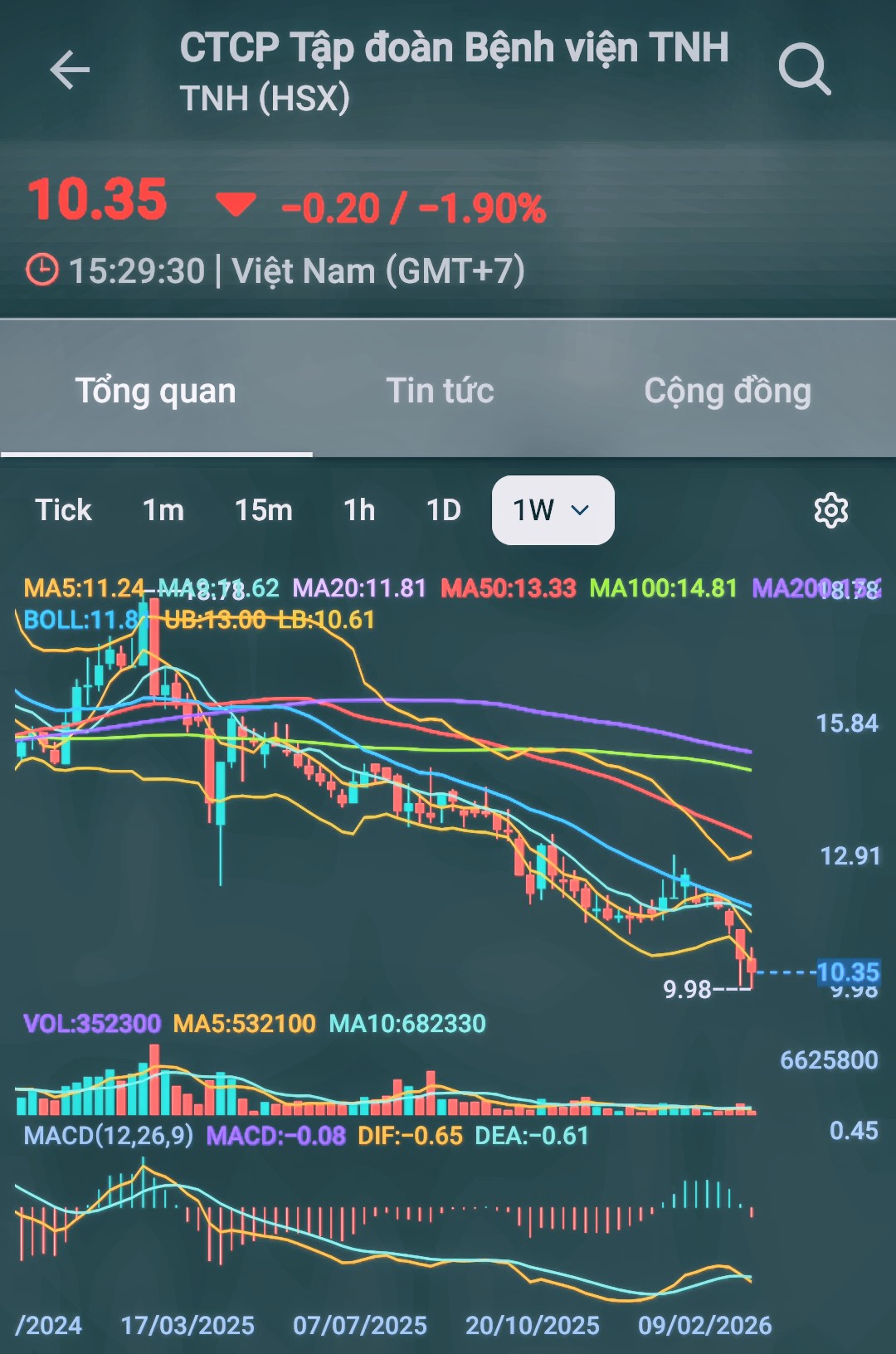896x1354 pixels.
Task: Select the Tick chart interval
Action: [63, 510]
